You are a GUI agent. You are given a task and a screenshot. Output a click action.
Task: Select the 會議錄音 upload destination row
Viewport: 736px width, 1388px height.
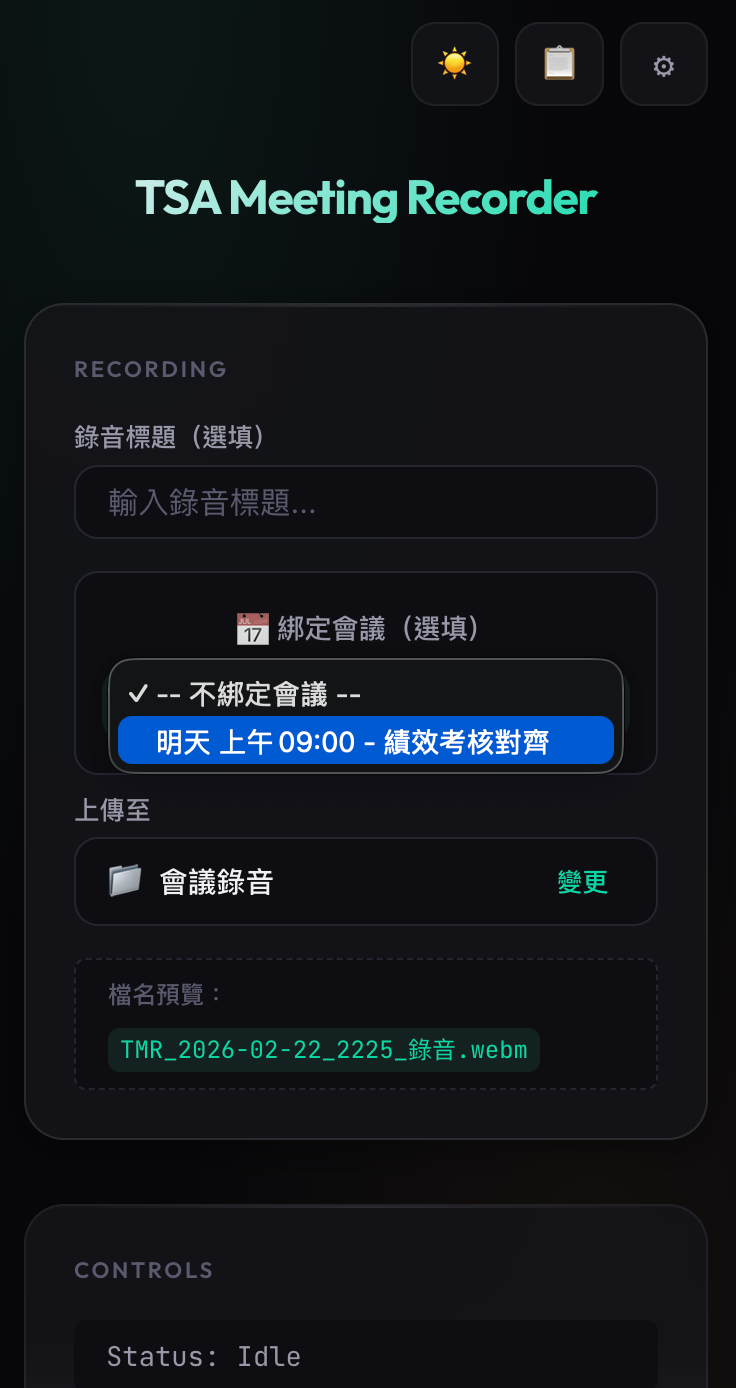pyautogui.click(x=366, y=881)
